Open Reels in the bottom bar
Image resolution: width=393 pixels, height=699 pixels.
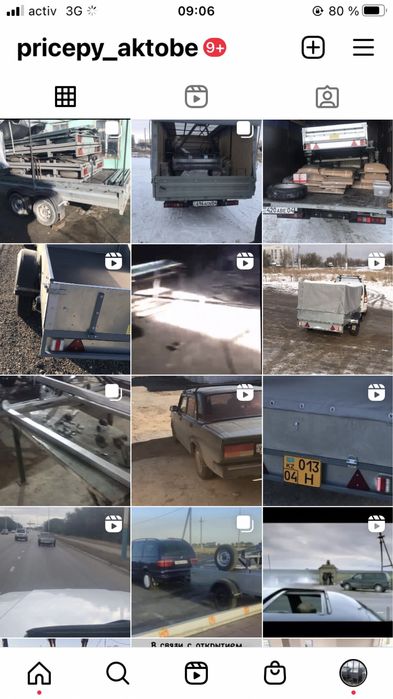196,673
